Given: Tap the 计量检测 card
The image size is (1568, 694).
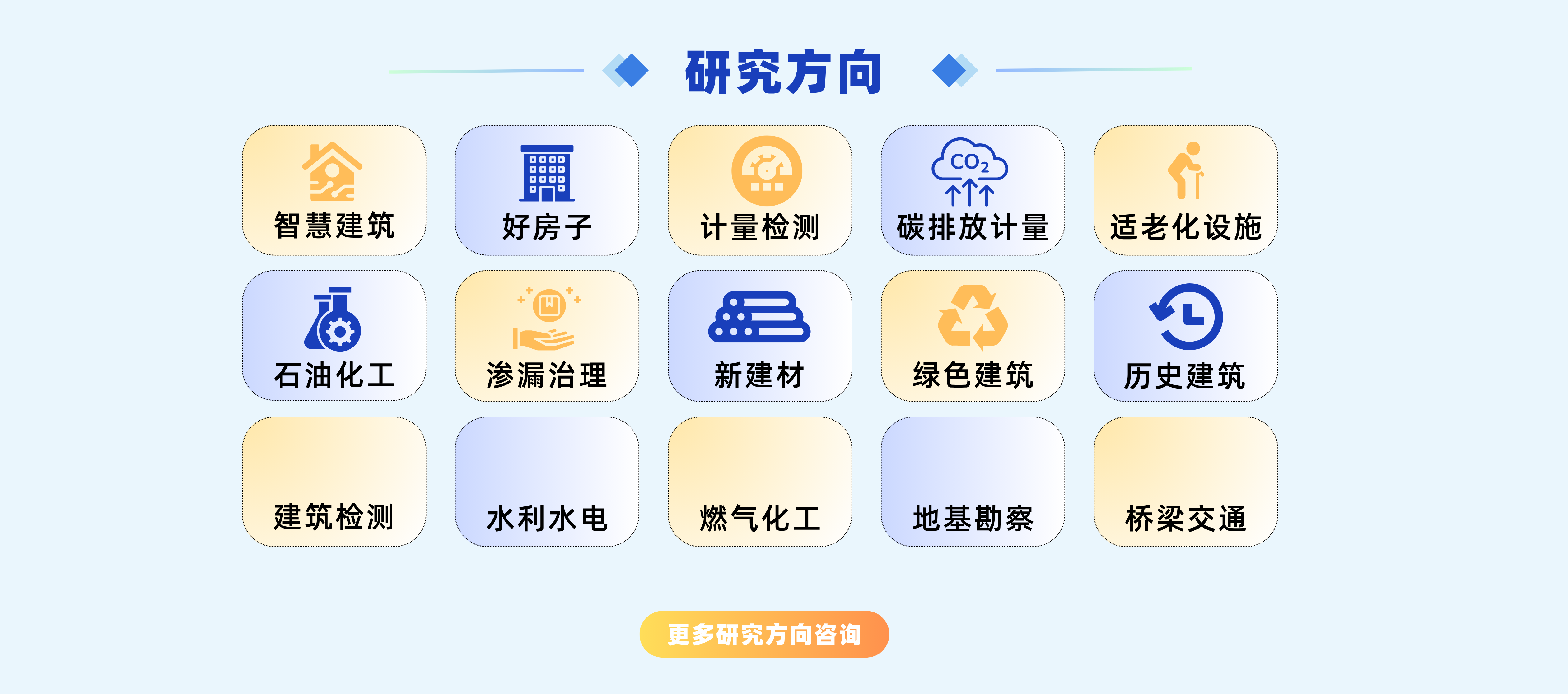Looking at the screenshot, I should [760, 191].
